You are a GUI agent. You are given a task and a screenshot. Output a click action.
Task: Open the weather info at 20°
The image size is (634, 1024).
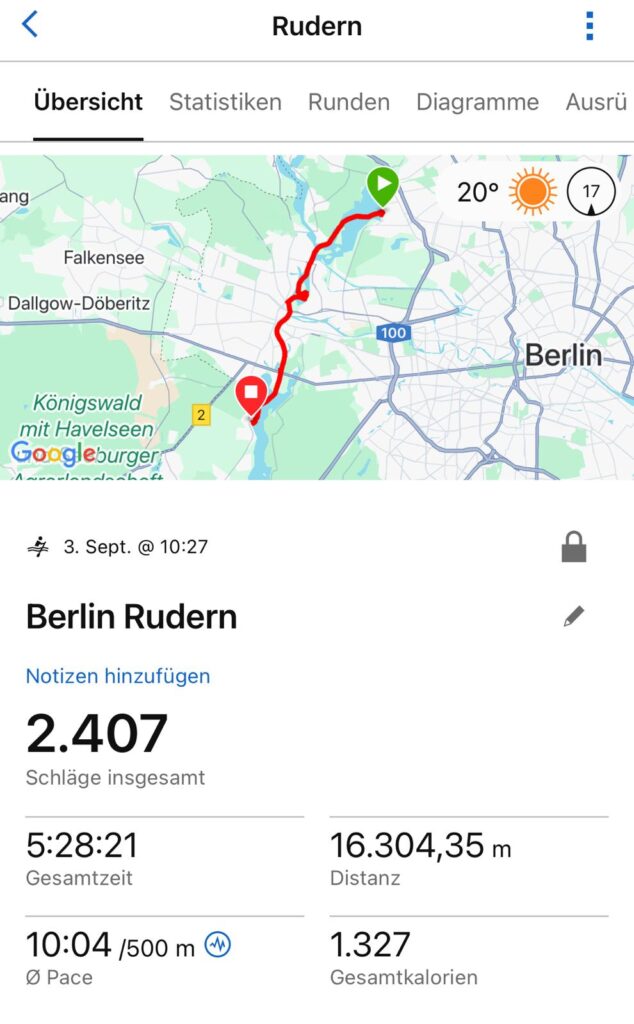[x=505, y=191]
